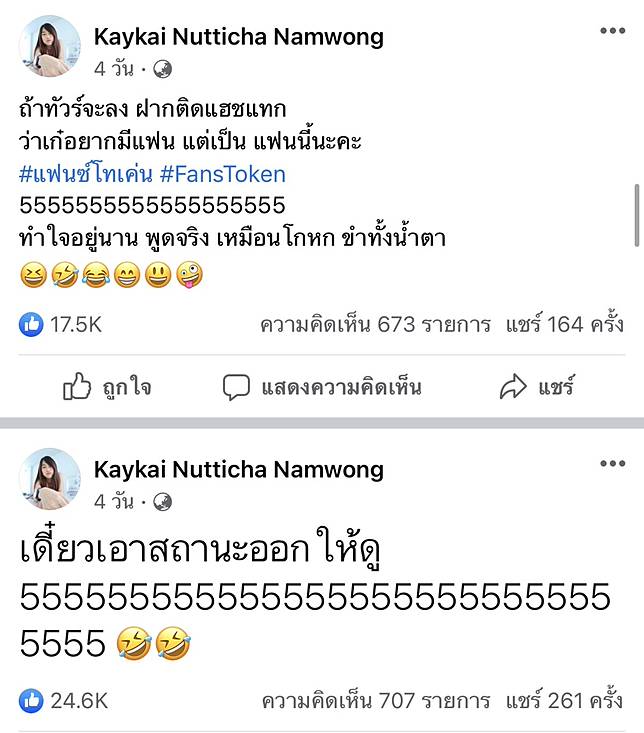The image size is (644, 733).
Task: Show the 673 comments (ความคิดเห็น)
Action: tap(375, 324)
